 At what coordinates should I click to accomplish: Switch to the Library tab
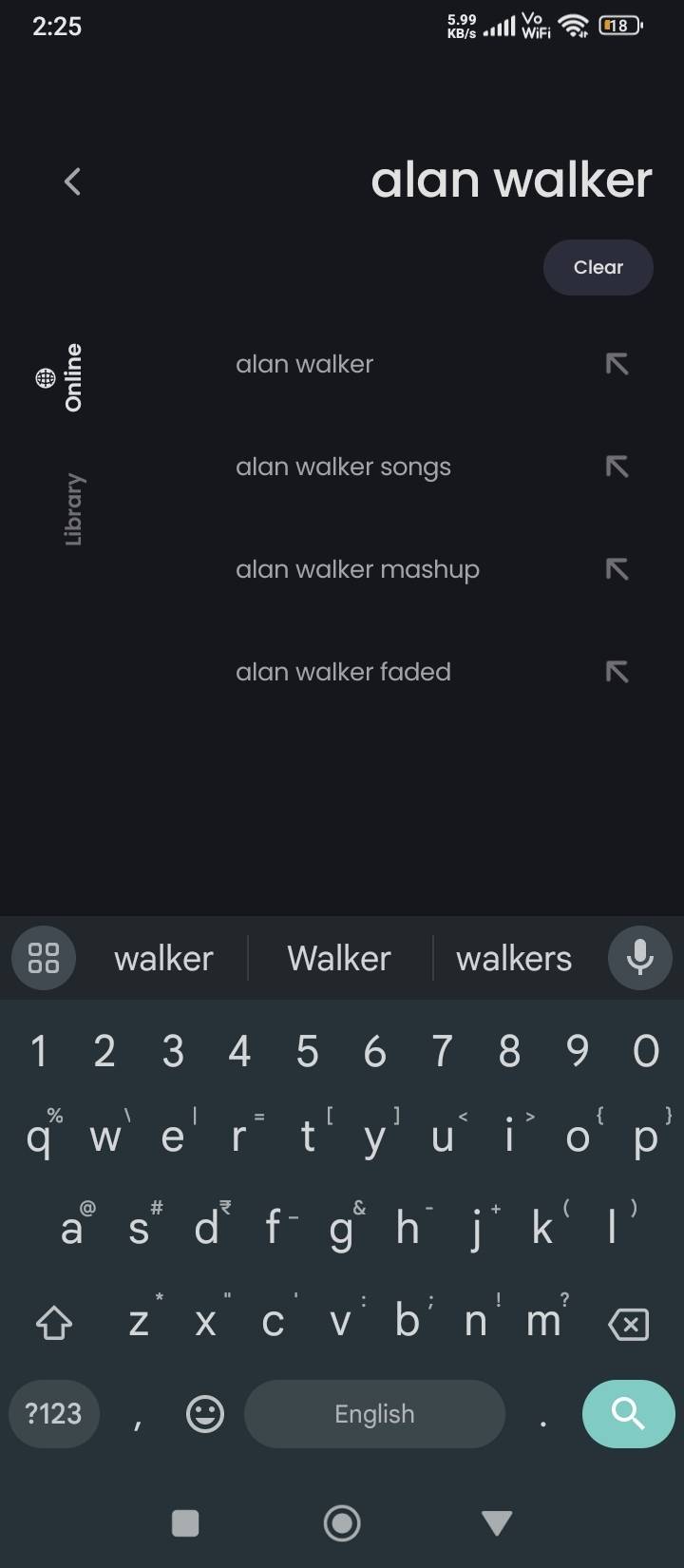point(74,509)
